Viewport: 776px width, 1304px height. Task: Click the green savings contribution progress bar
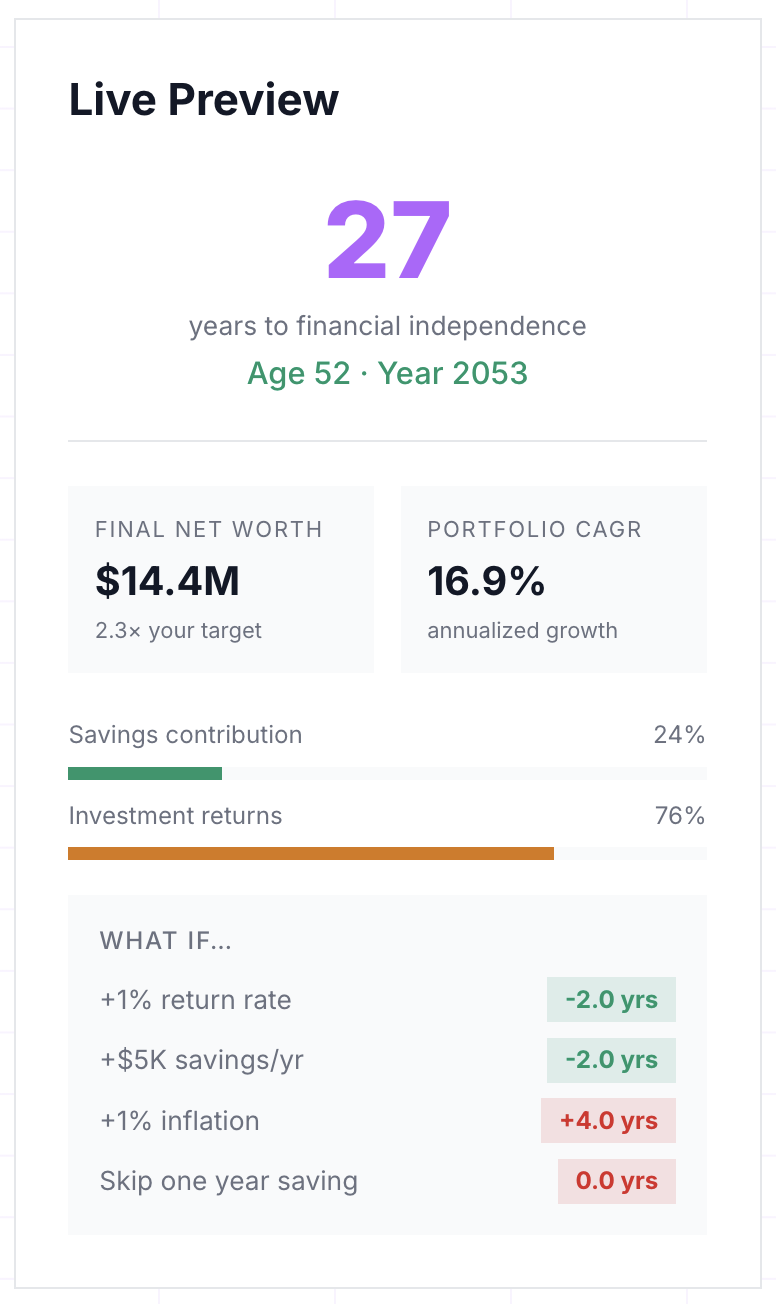pyautogui.click(x=144, y=772)
